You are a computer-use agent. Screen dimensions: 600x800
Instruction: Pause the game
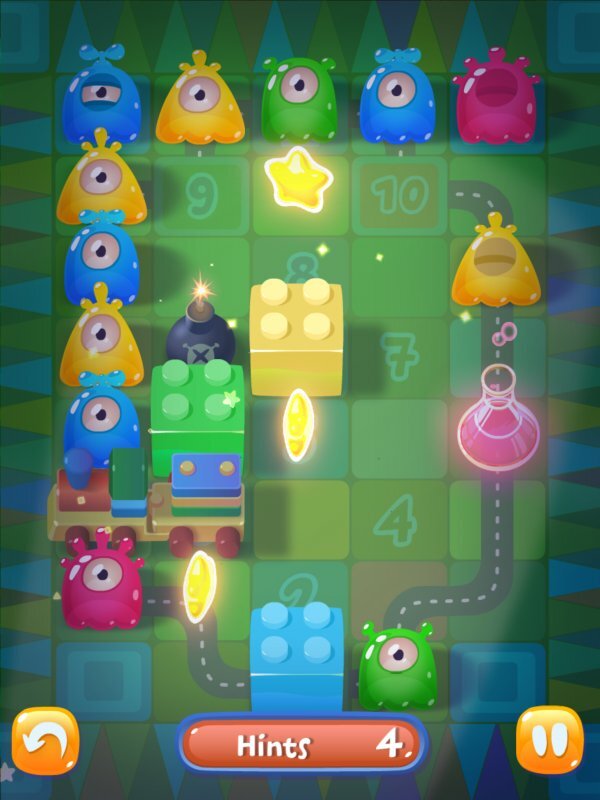[x=549, y=741]
